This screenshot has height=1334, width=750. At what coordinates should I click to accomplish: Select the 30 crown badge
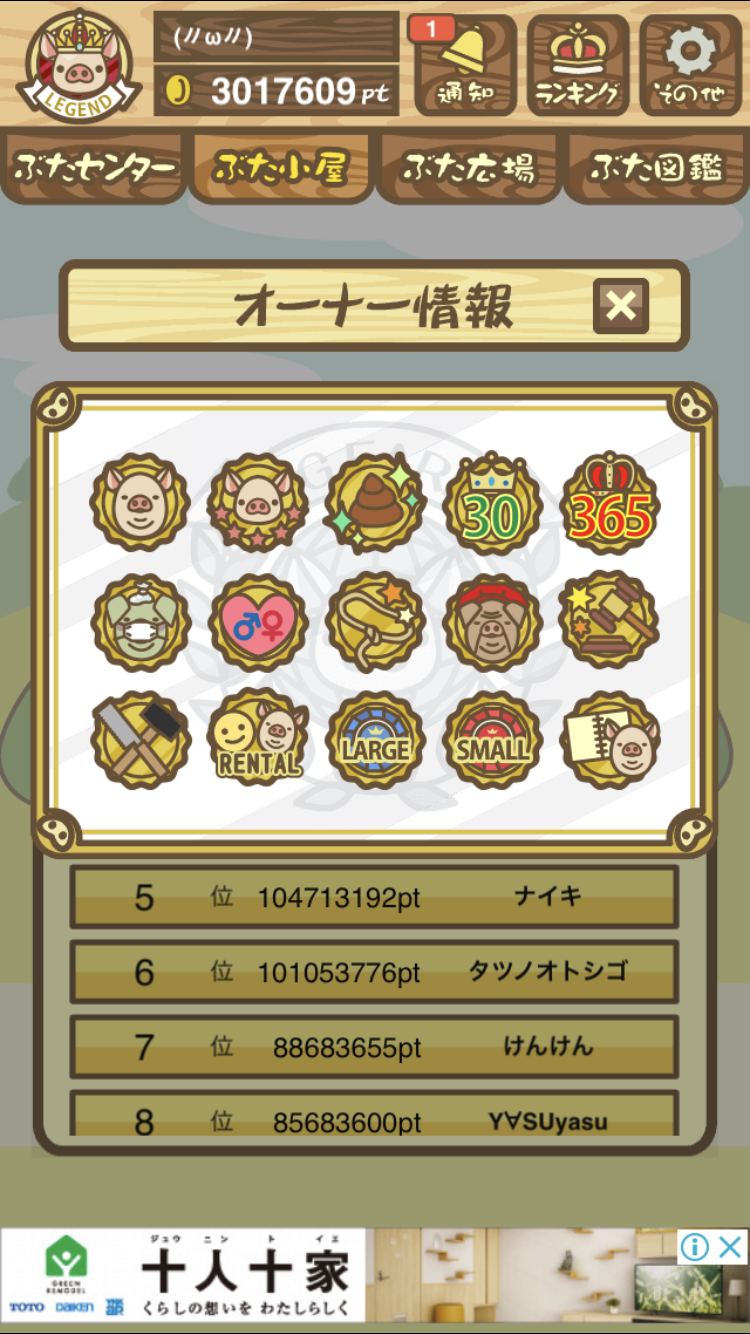[492, 506]
